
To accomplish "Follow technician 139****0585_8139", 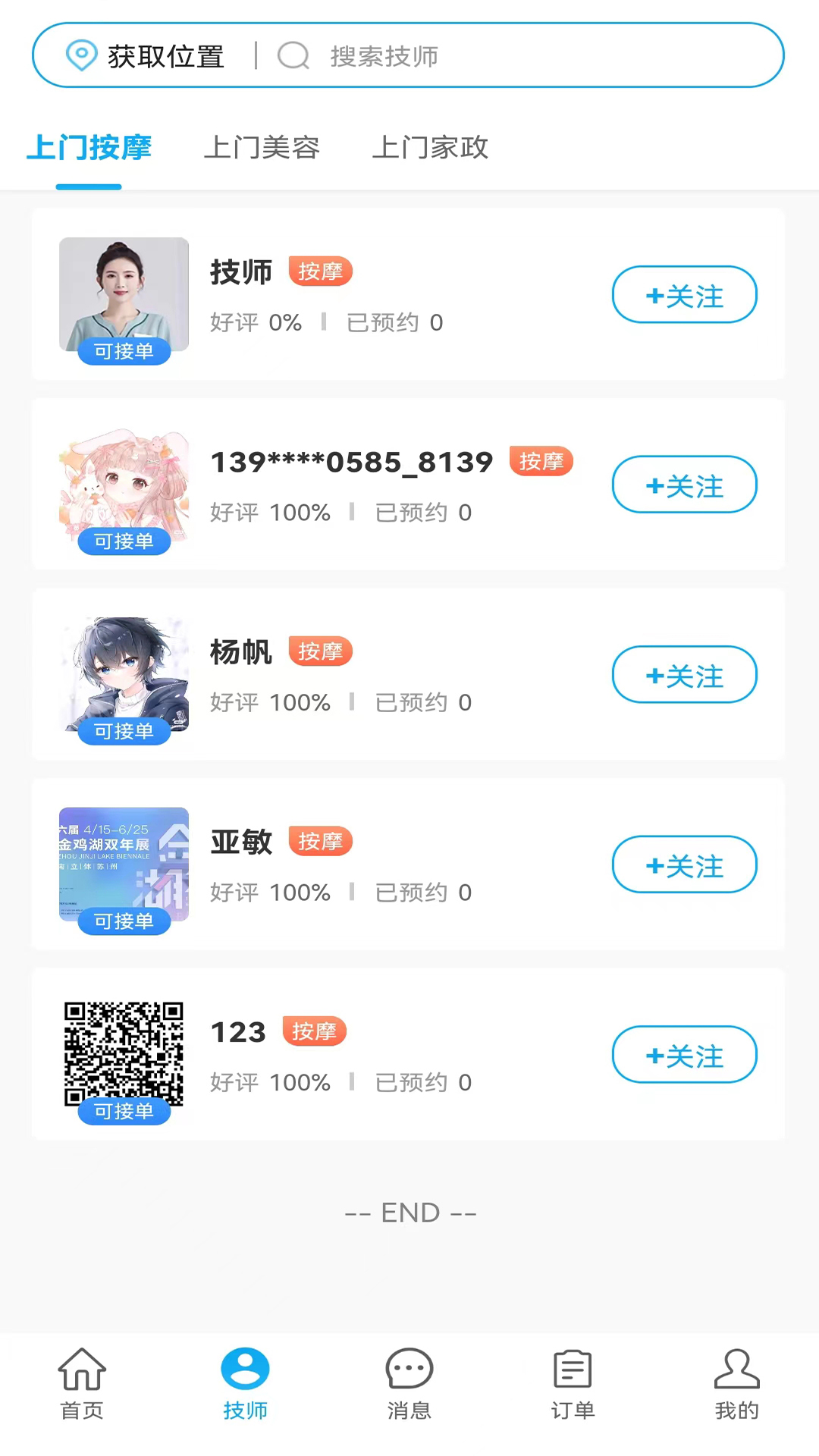I will [x=684, y=485].
